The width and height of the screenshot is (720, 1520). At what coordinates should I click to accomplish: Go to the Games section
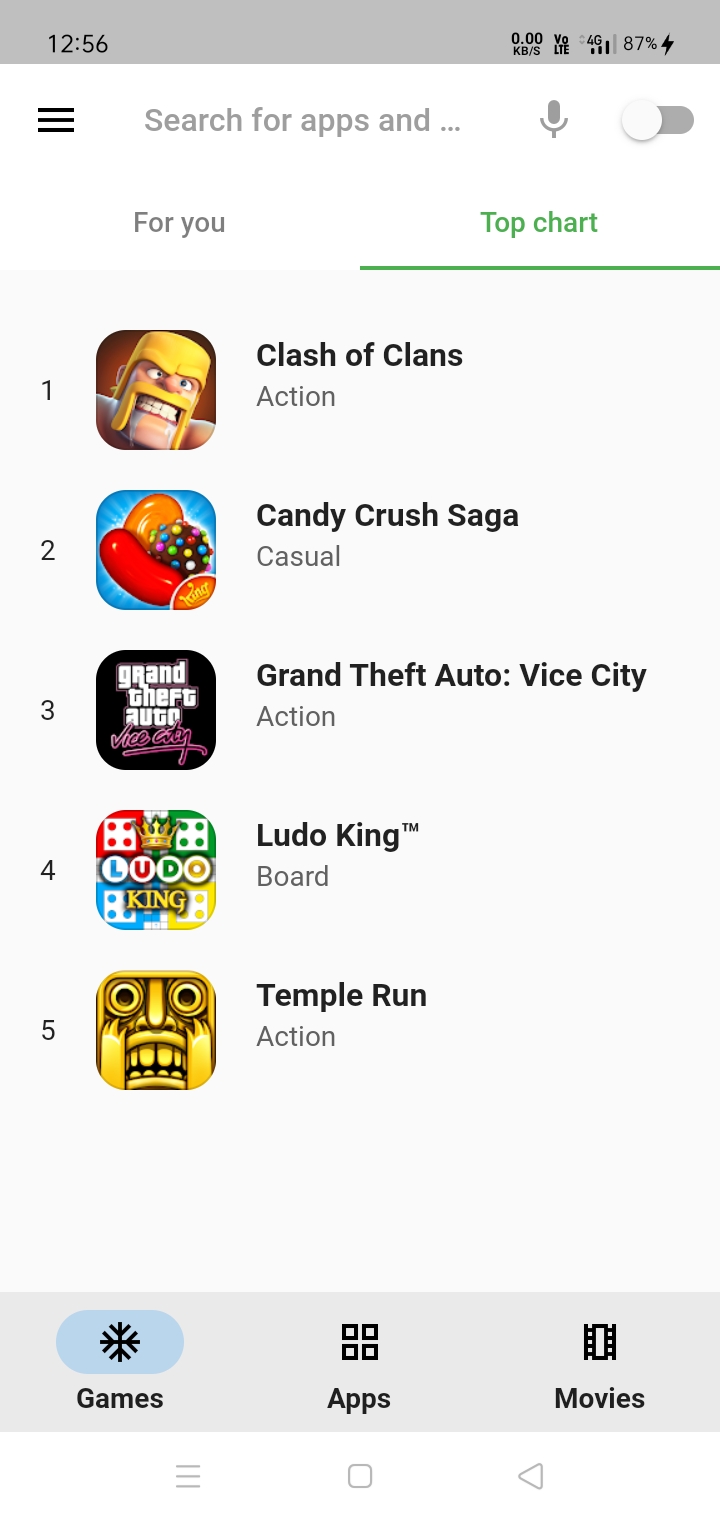click(x=120, y=1362)
